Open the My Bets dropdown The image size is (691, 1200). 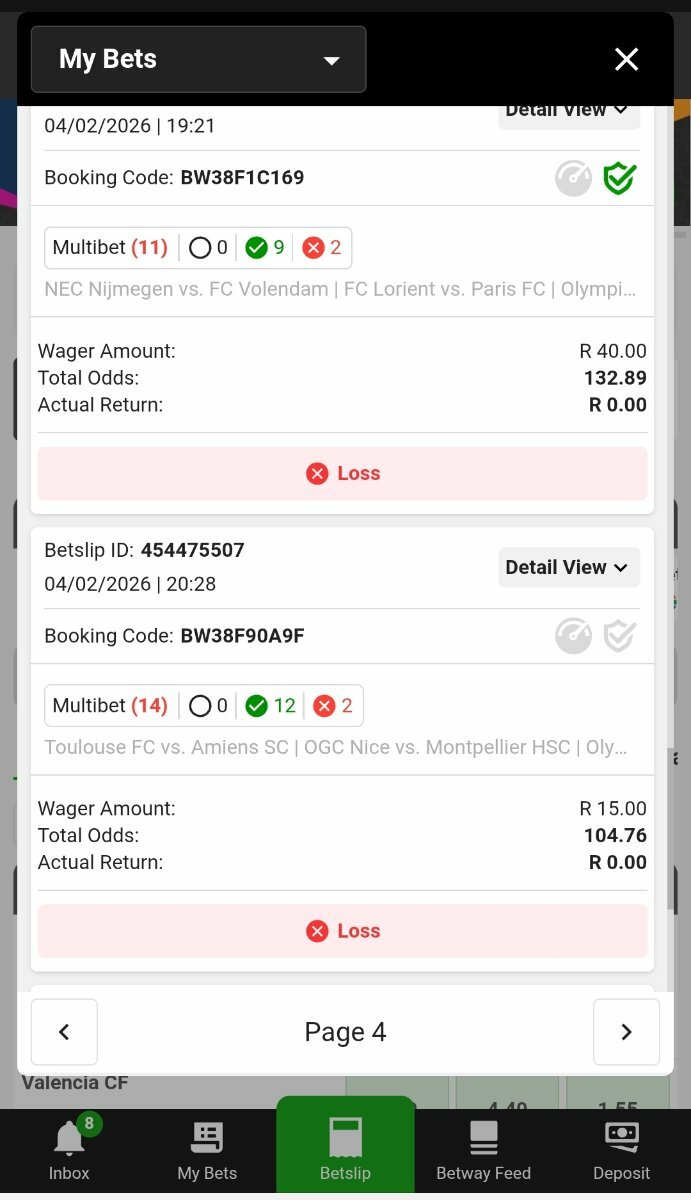pyautogui.click(x=198, y=59)
